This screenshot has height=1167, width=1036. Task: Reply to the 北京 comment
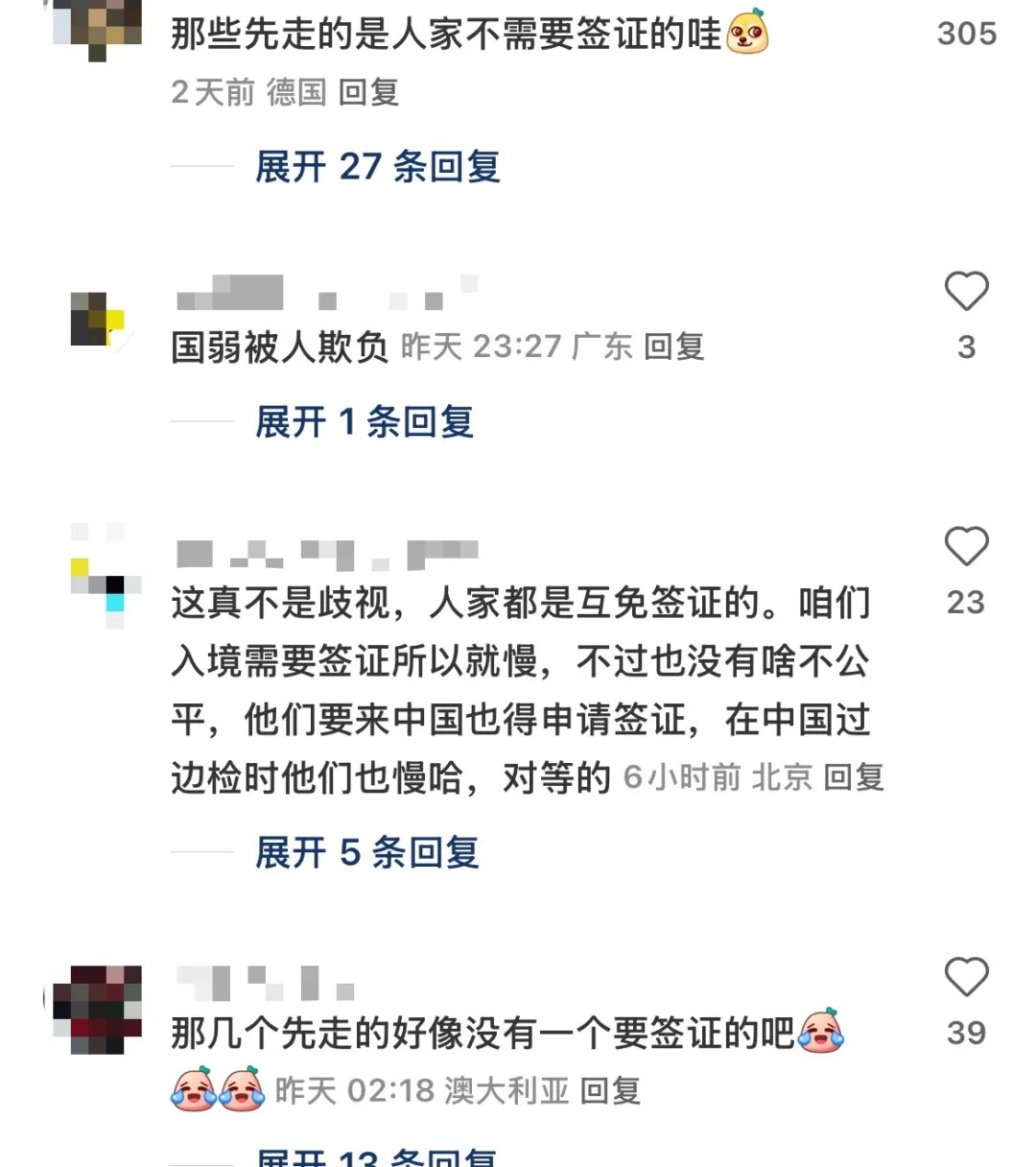coord(853,777)
